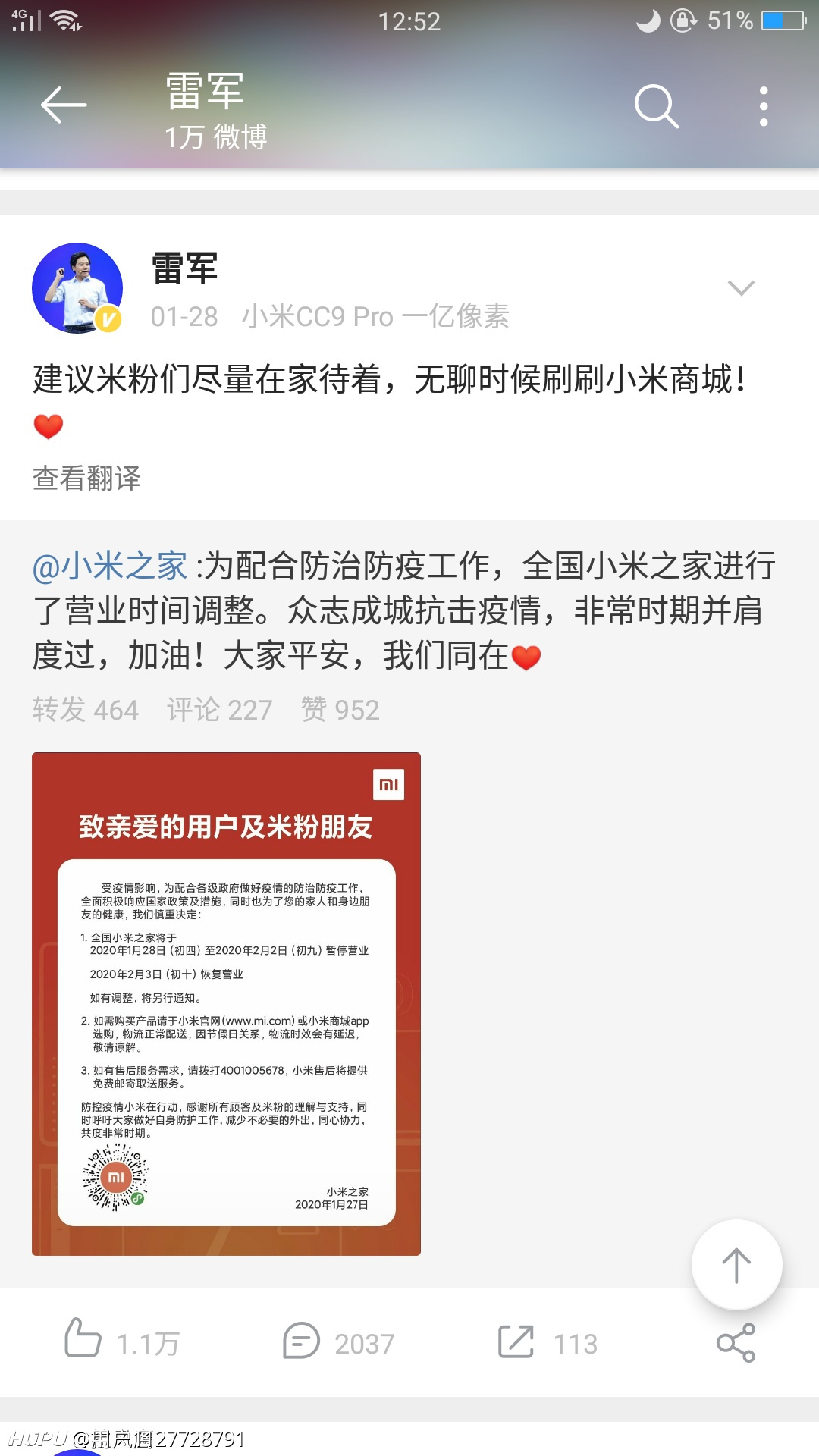Open the red announcement image

pos(226,1003)
